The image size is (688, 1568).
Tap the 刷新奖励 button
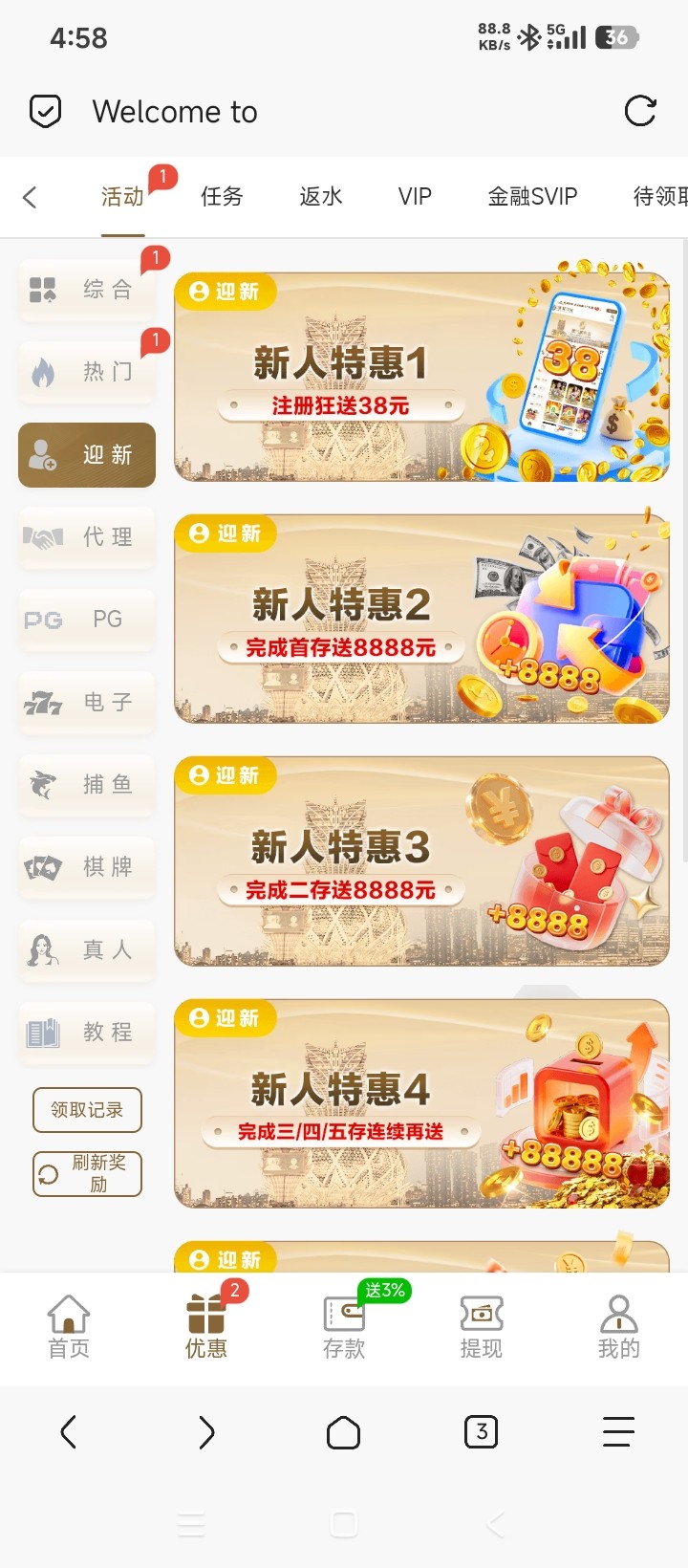tap(87, 1173)
